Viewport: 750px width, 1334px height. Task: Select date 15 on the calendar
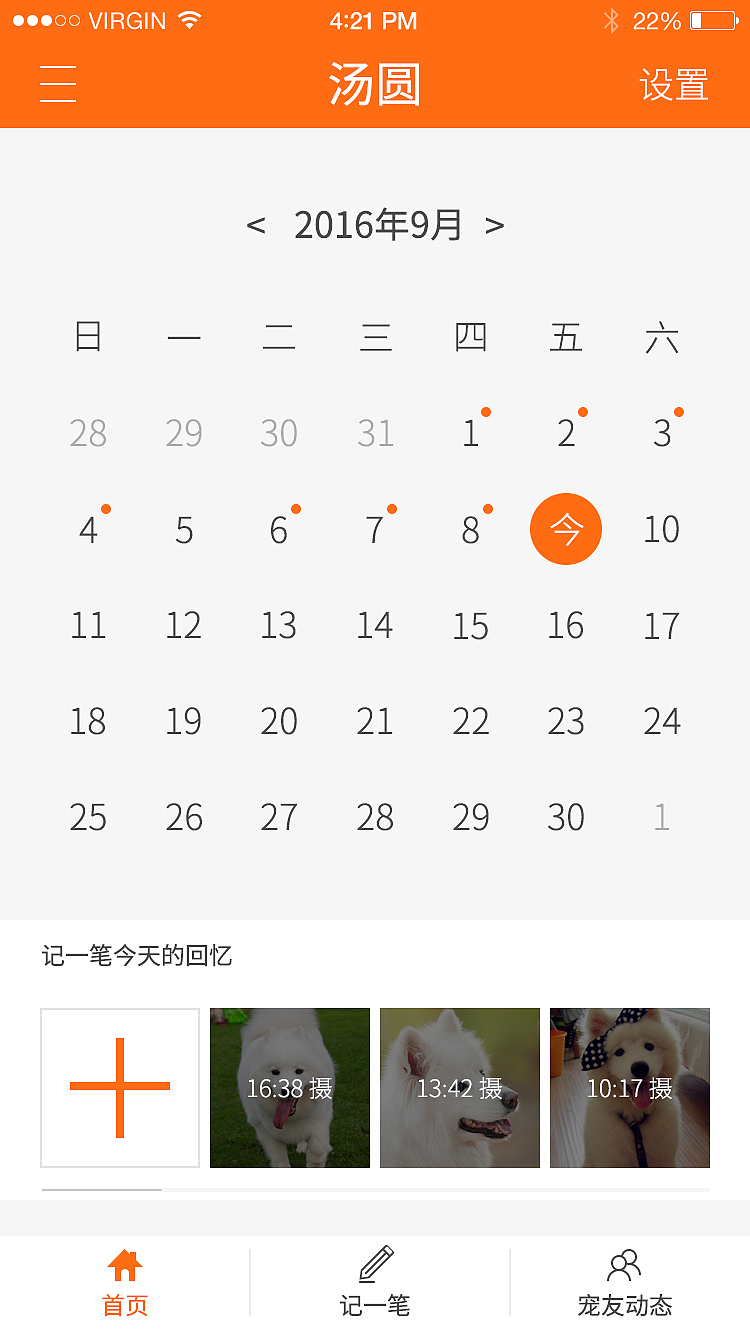[471, 626]
